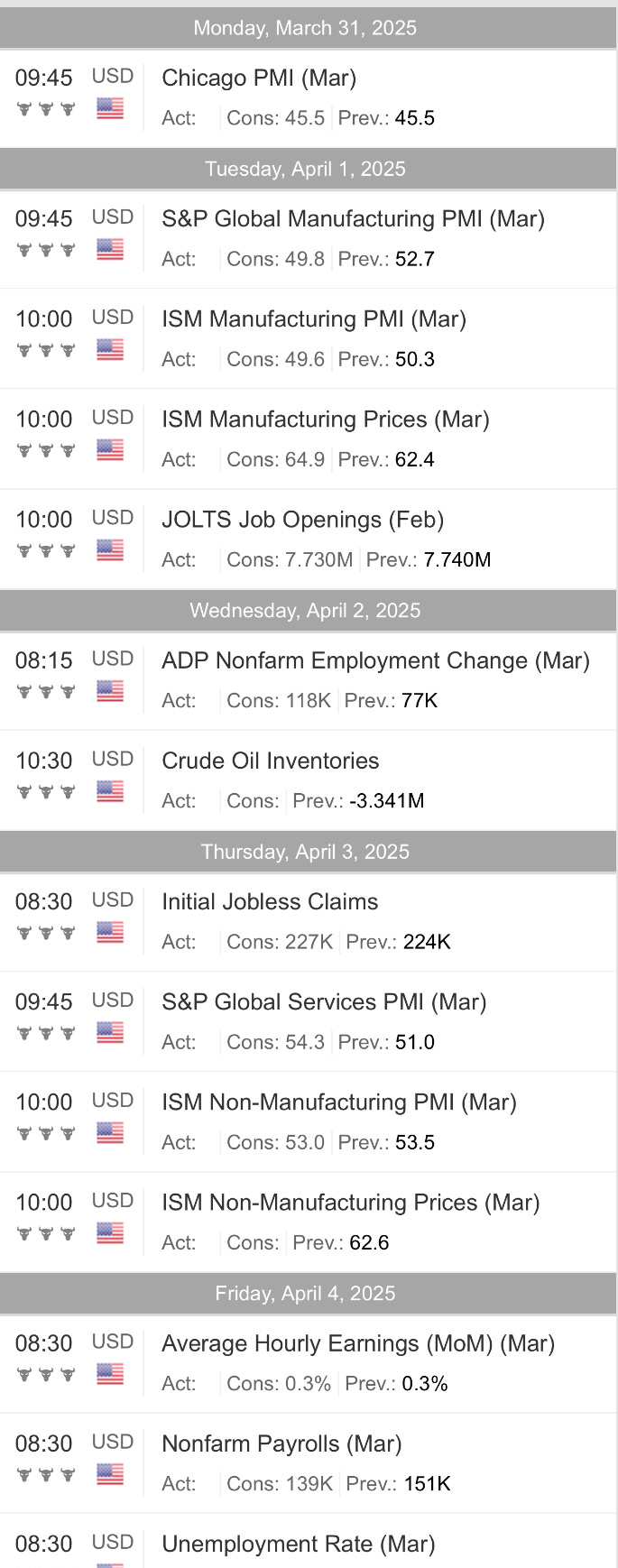The width and height of the screenshot is (618, 1568).
Task: Select the Initial Jobless Claims row
Action: click(270, 901)
